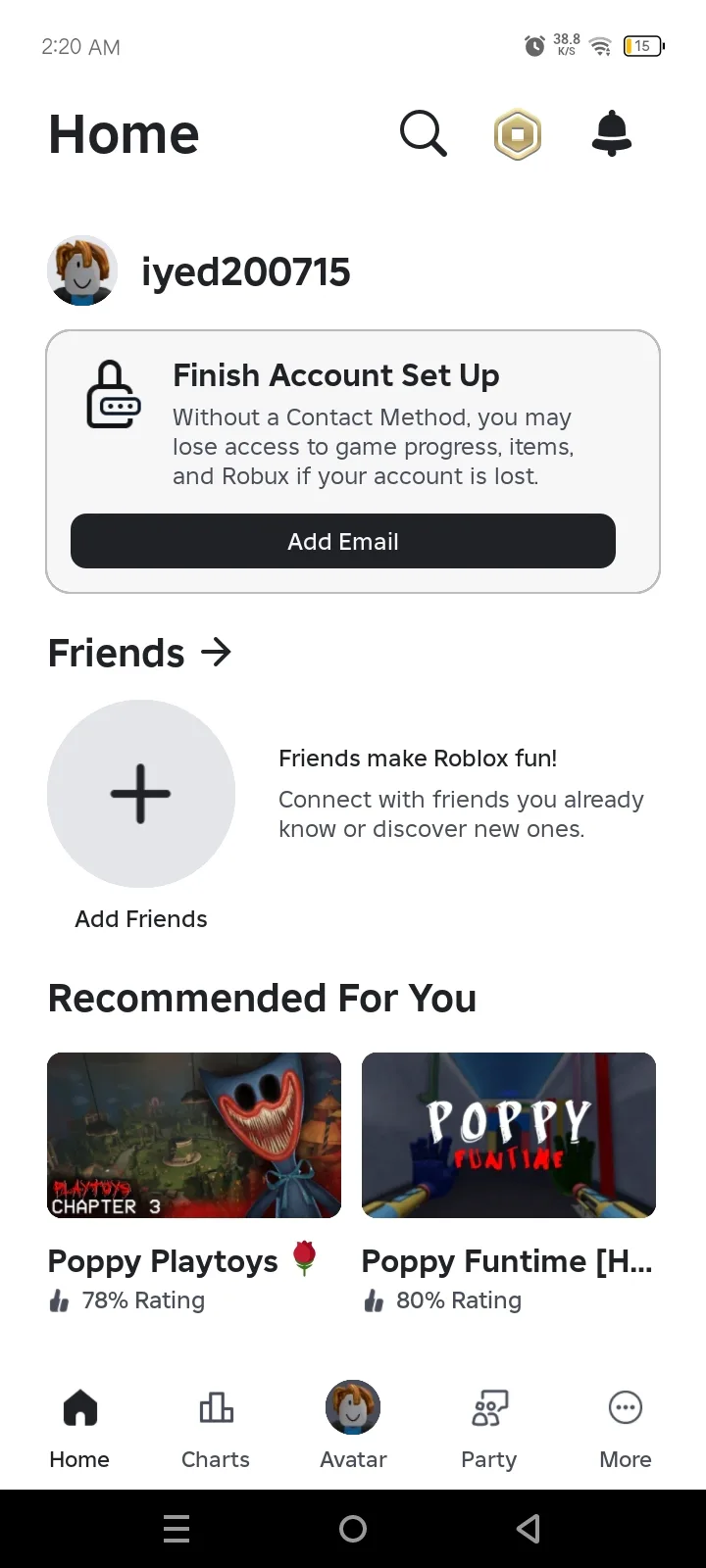Image resolution: width=706 pixels, height=1568 pixels.
Task: Open the Poppy Playtoys game card
Action: 194,1136
